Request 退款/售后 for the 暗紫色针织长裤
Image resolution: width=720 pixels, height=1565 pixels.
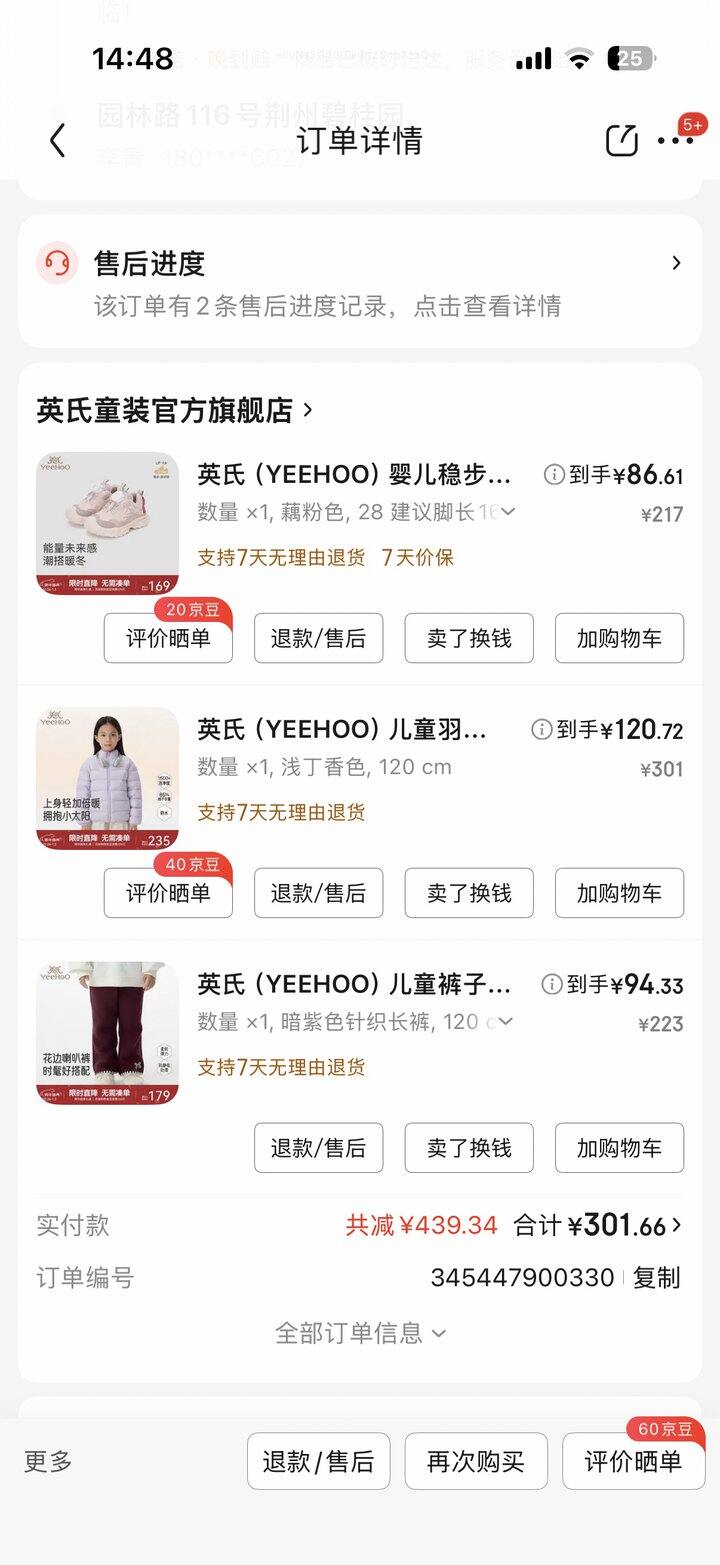tap(318, 1148)
